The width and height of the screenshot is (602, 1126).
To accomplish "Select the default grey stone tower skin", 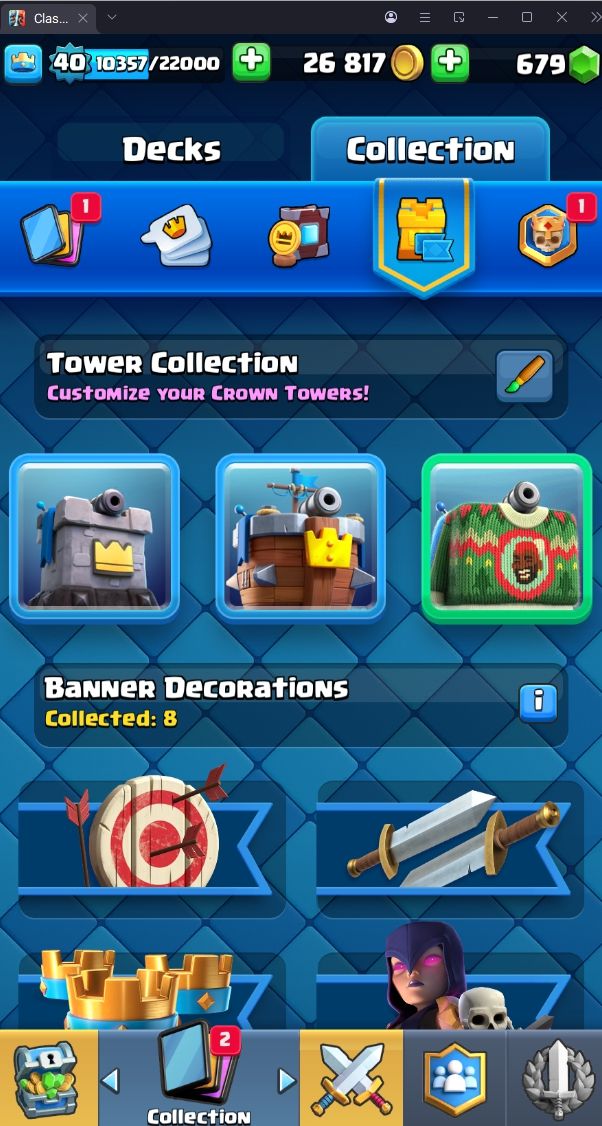I will click(x=95, y=537).
